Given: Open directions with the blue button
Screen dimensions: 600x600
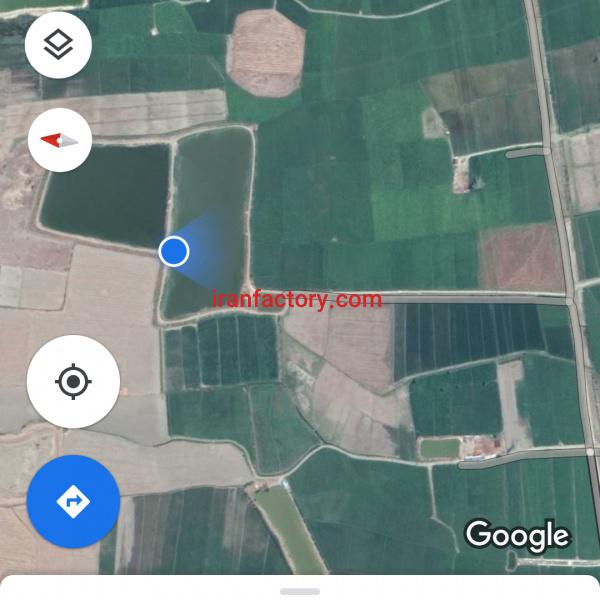Looking at the screenshot, I should pos(73,501).
